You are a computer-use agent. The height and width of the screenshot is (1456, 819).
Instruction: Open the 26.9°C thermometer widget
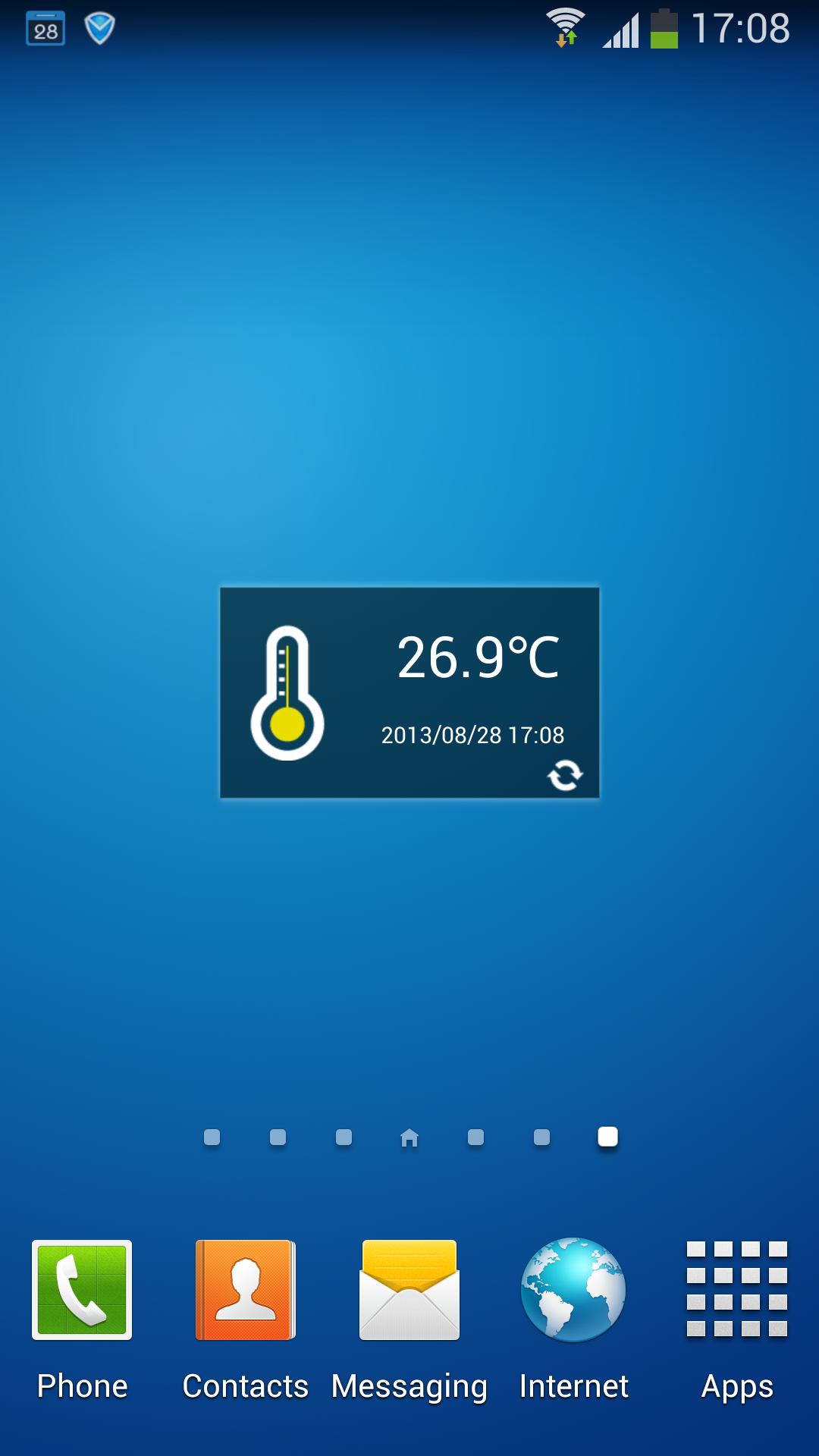click(x=409, y=692)
